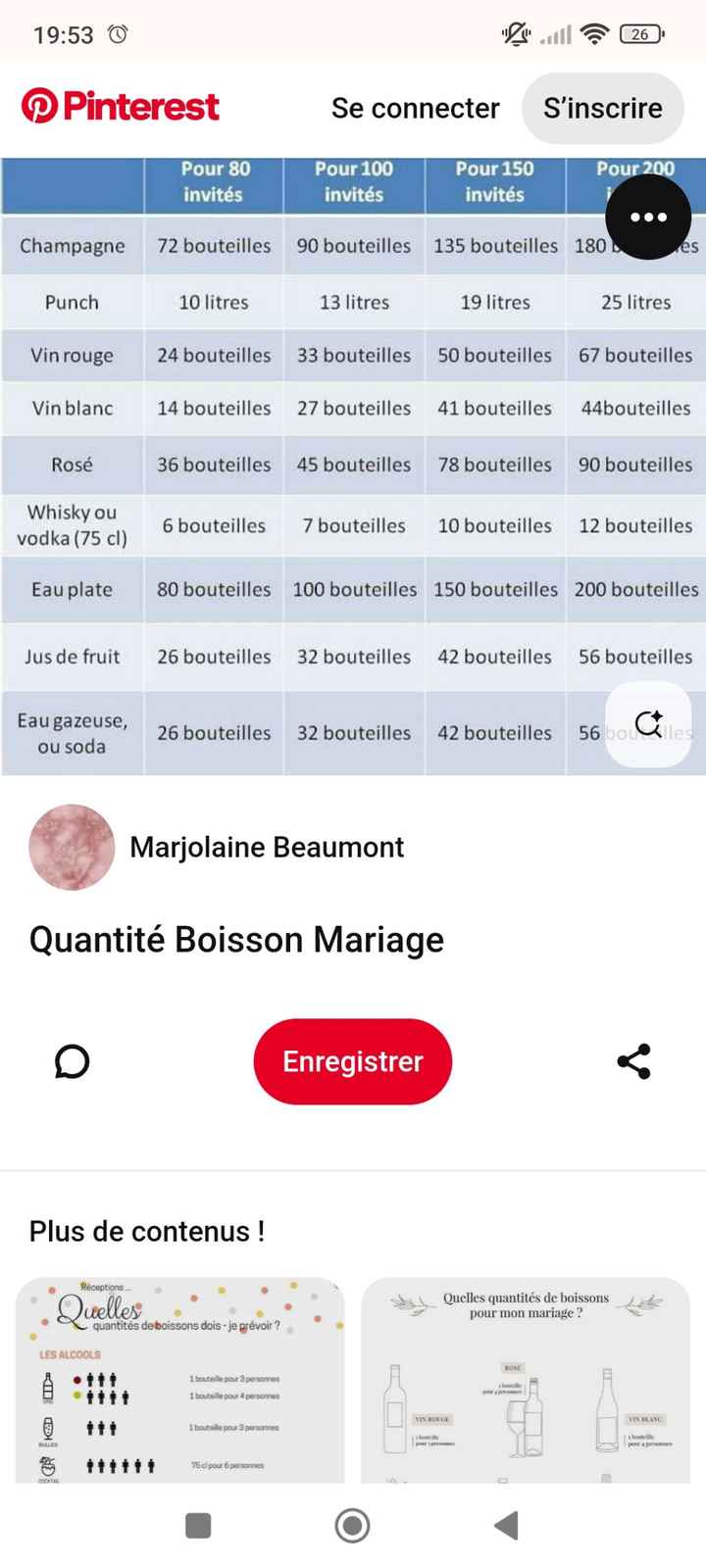706x1568 pixels.
Task: Select the Champagne row in the table
Action: click(72, 246)
